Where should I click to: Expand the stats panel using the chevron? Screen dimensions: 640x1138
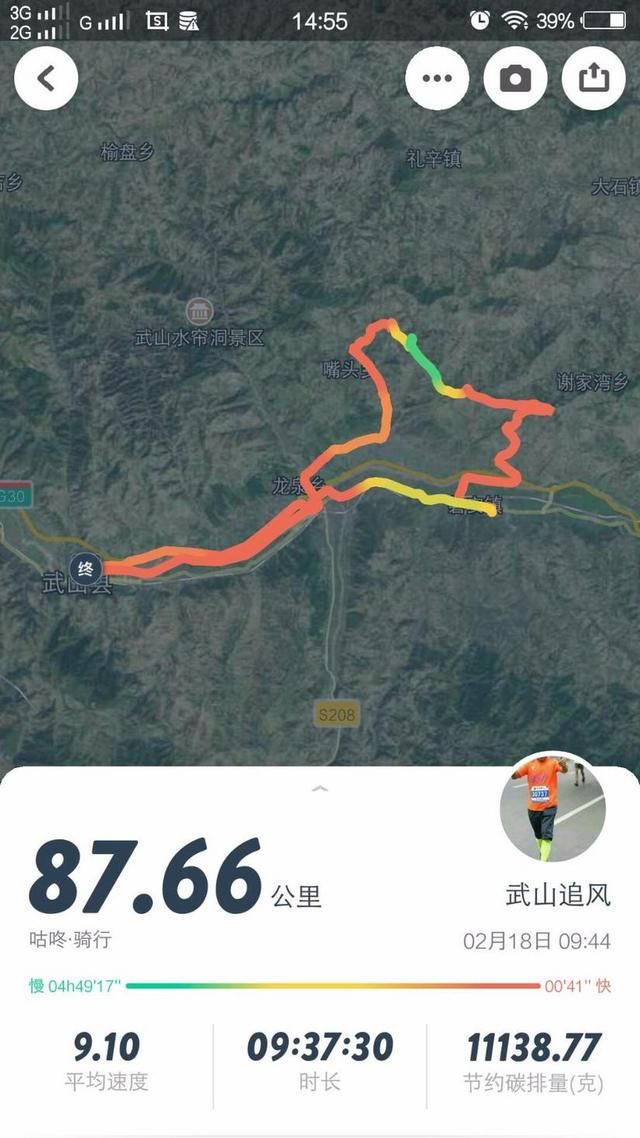320,789
